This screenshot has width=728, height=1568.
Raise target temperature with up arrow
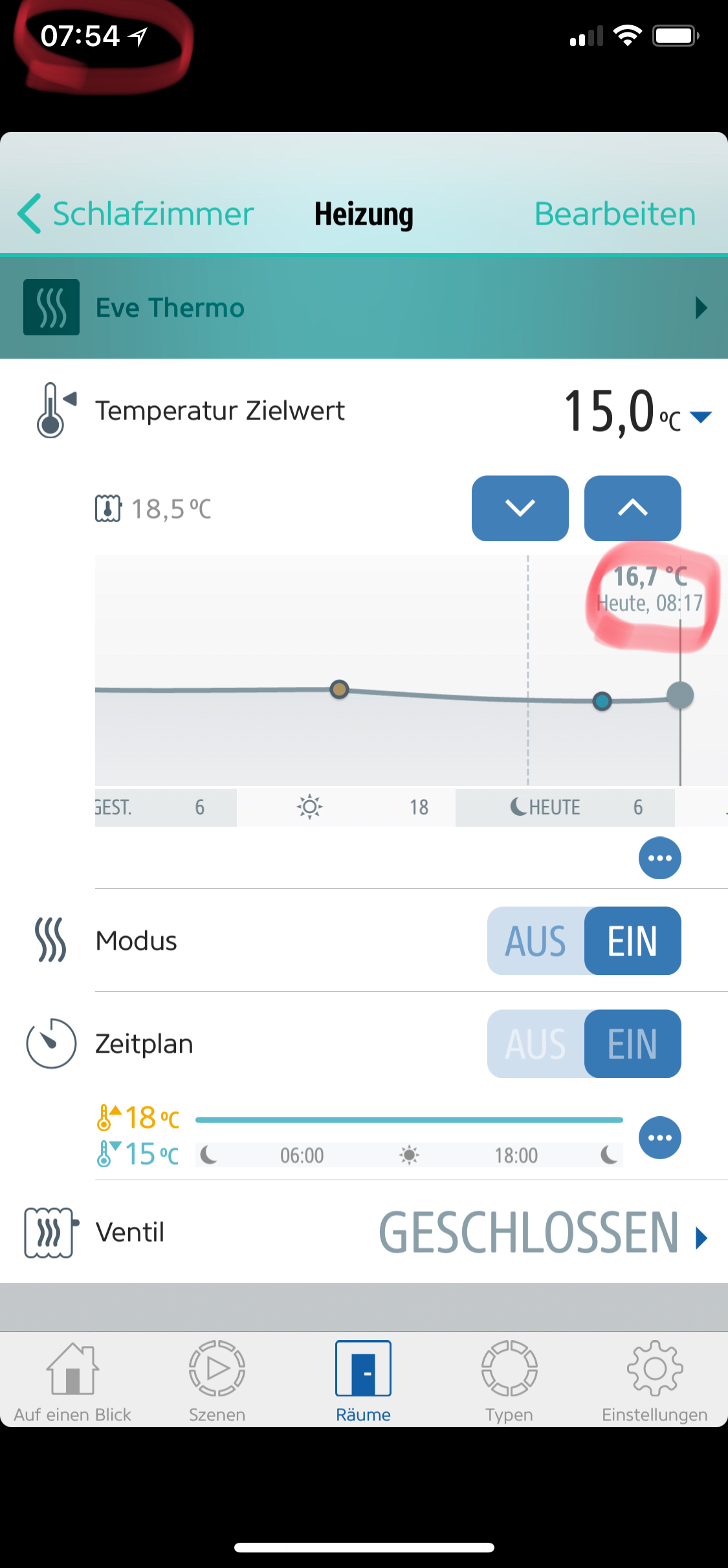632,508
